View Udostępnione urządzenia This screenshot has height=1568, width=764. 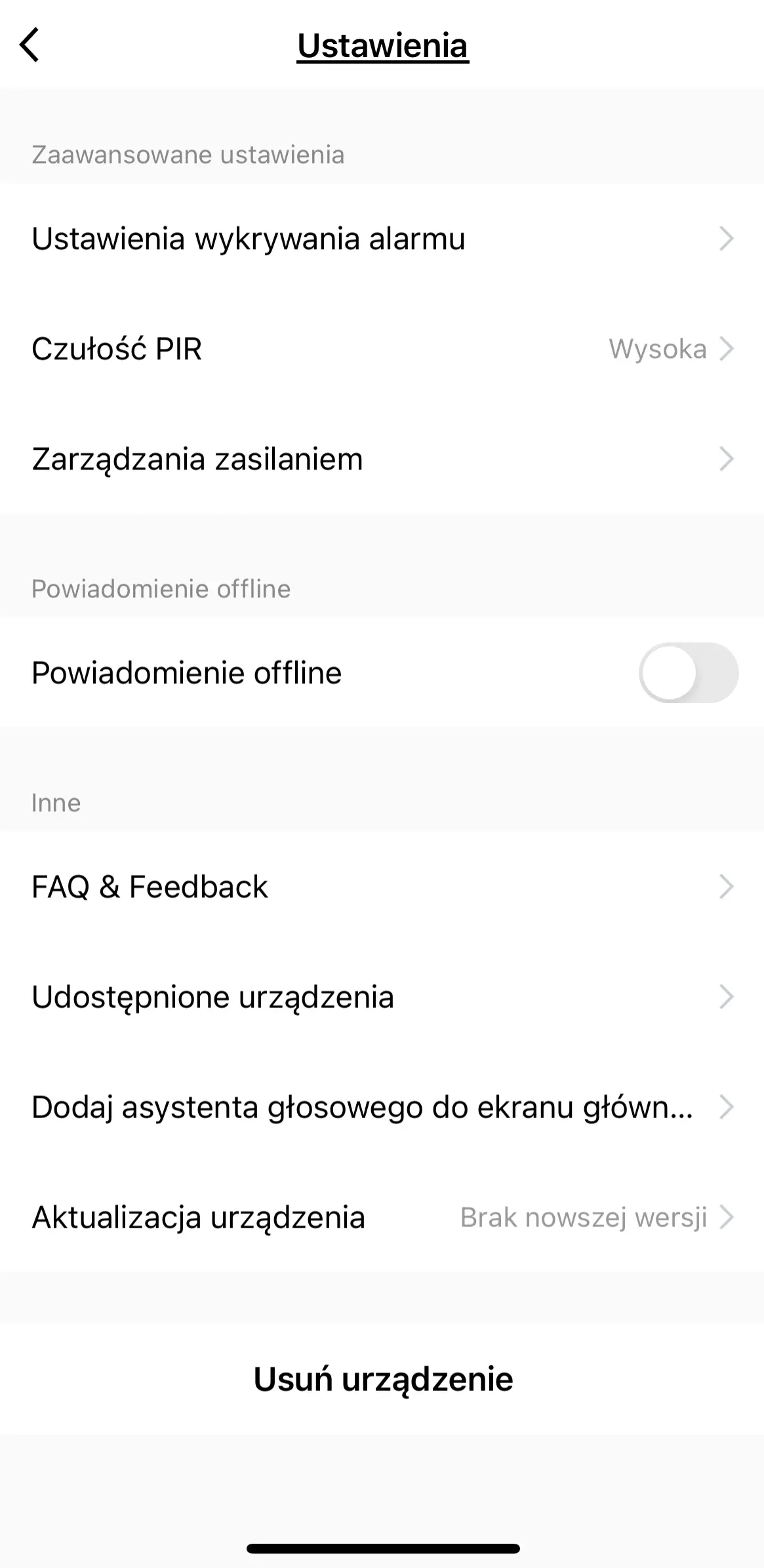point(382,997)
